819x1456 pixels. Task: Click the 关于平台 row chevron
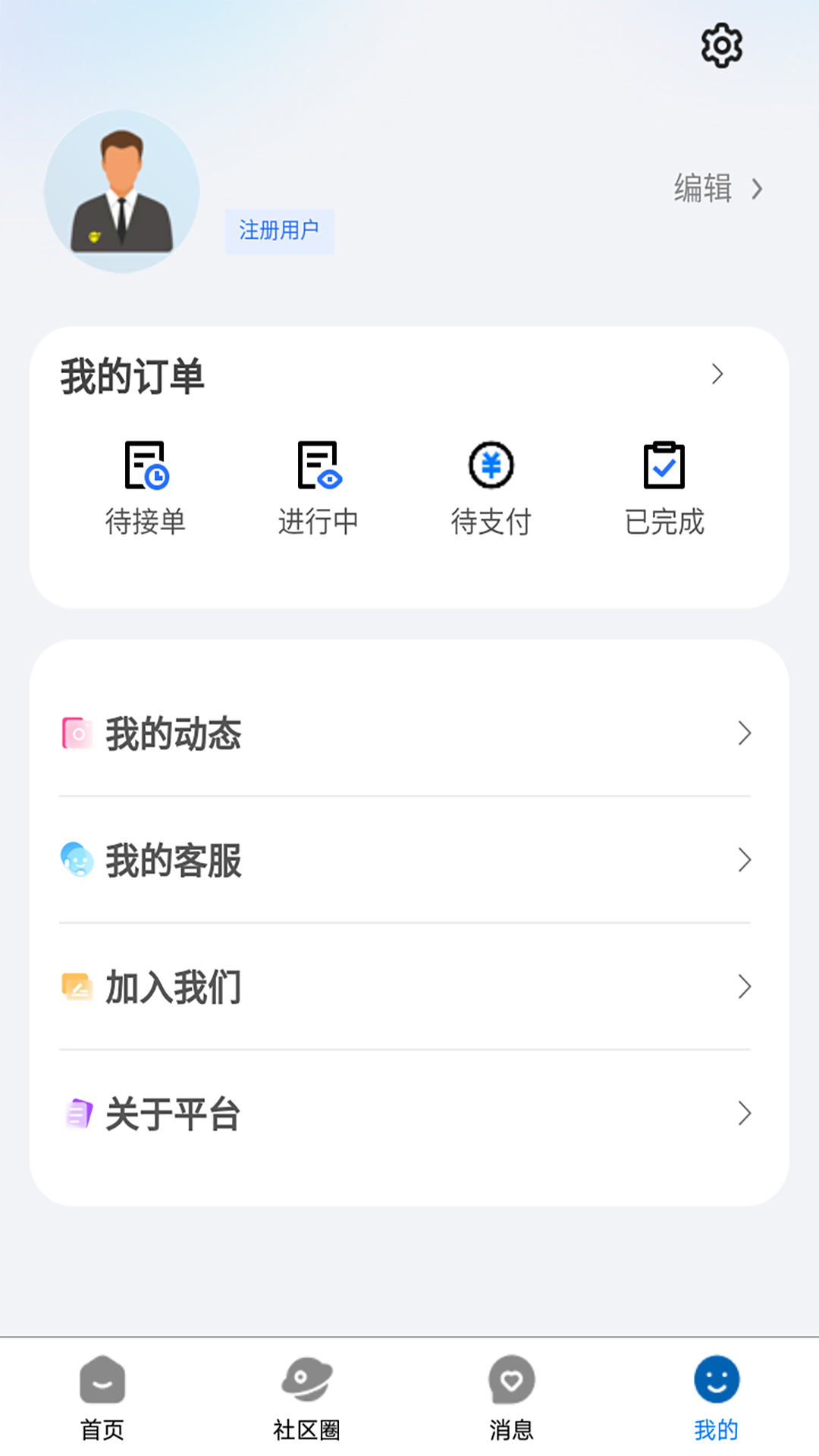pyautogui.click(x=743, y=1113)
